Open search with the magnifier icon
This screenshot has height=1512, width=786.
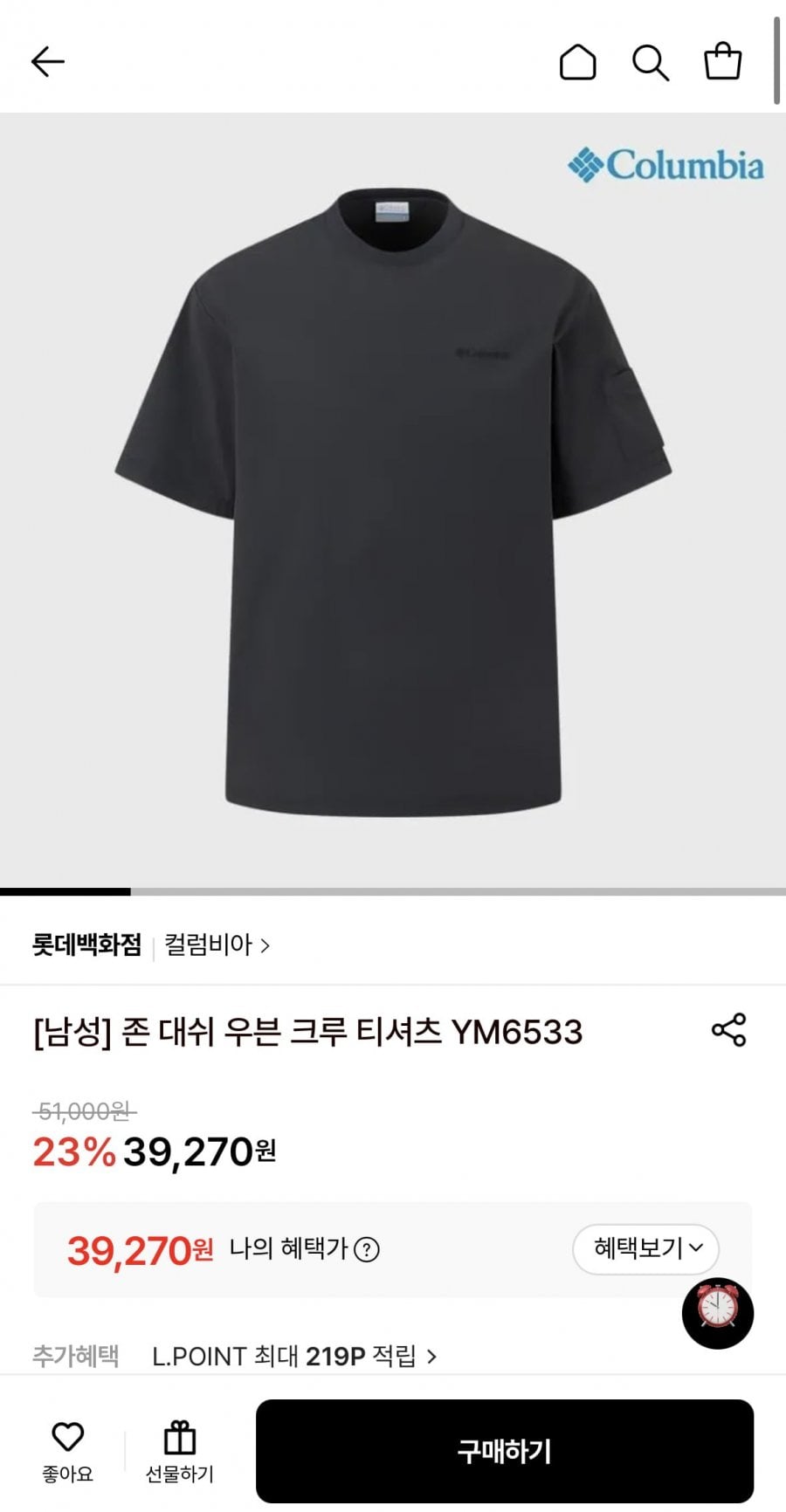650,62
